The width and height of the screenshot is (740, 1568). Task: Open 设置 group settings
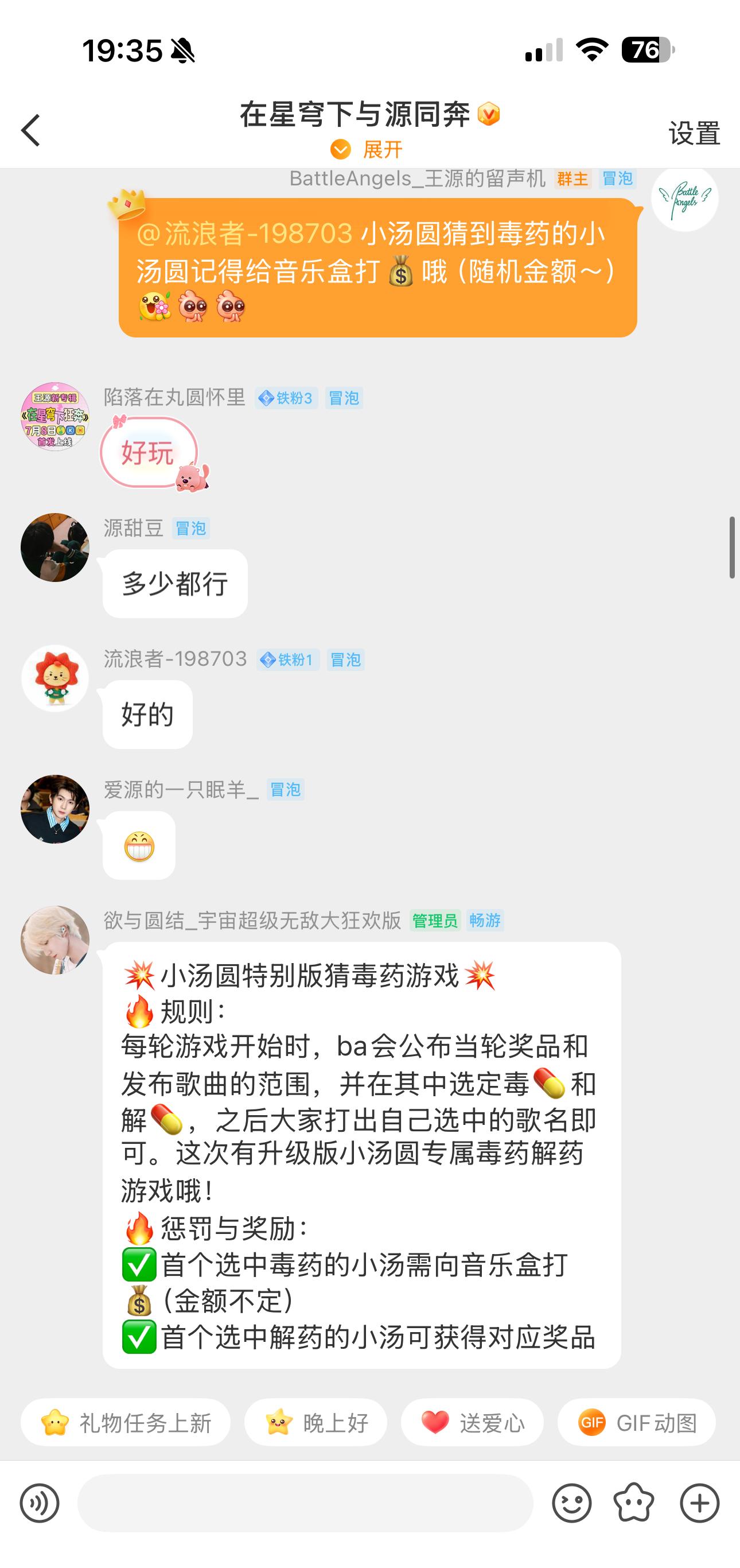pos(694,133)
